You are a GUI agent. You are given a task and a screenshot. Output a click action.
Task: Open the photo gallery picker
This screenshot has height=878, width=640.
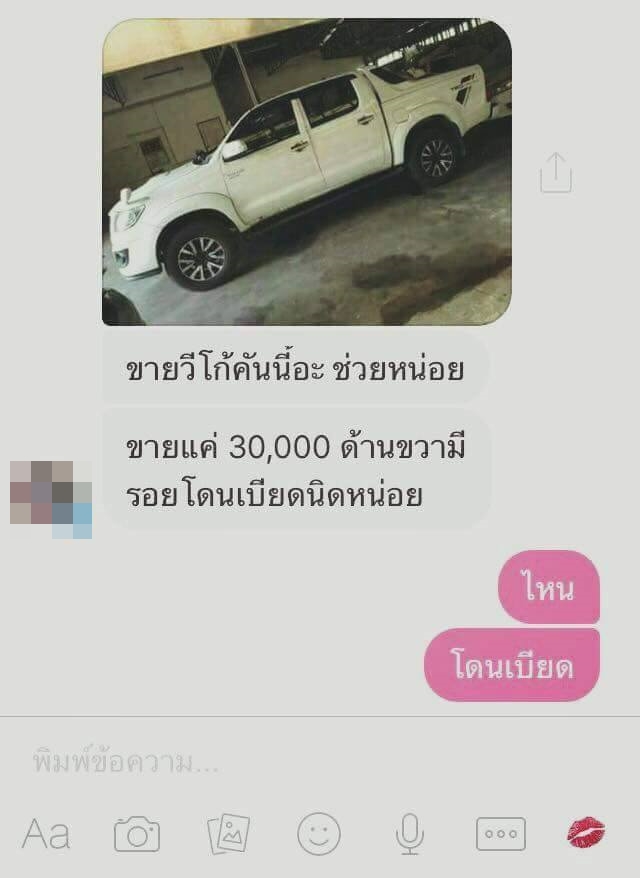coord(228,833)
